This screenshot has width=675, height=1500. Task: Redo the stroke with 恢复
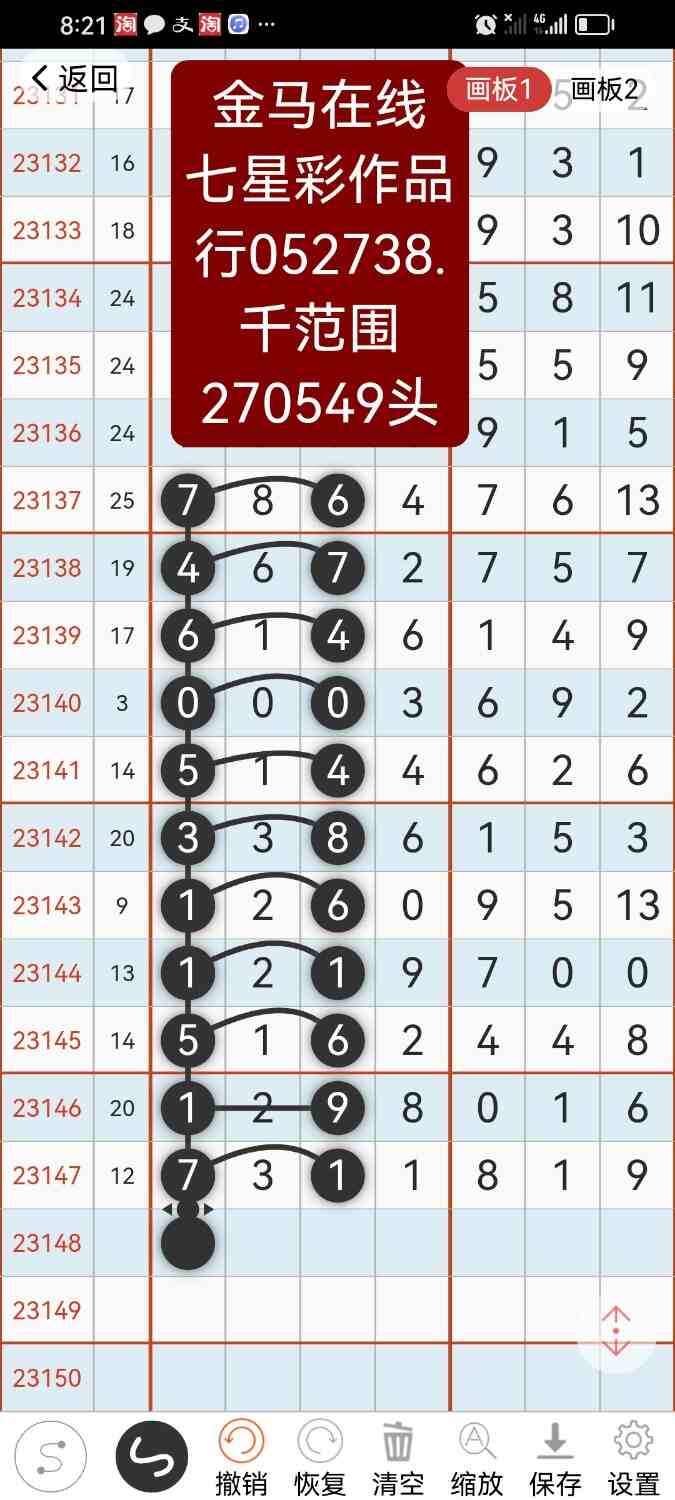point(319,1457)
